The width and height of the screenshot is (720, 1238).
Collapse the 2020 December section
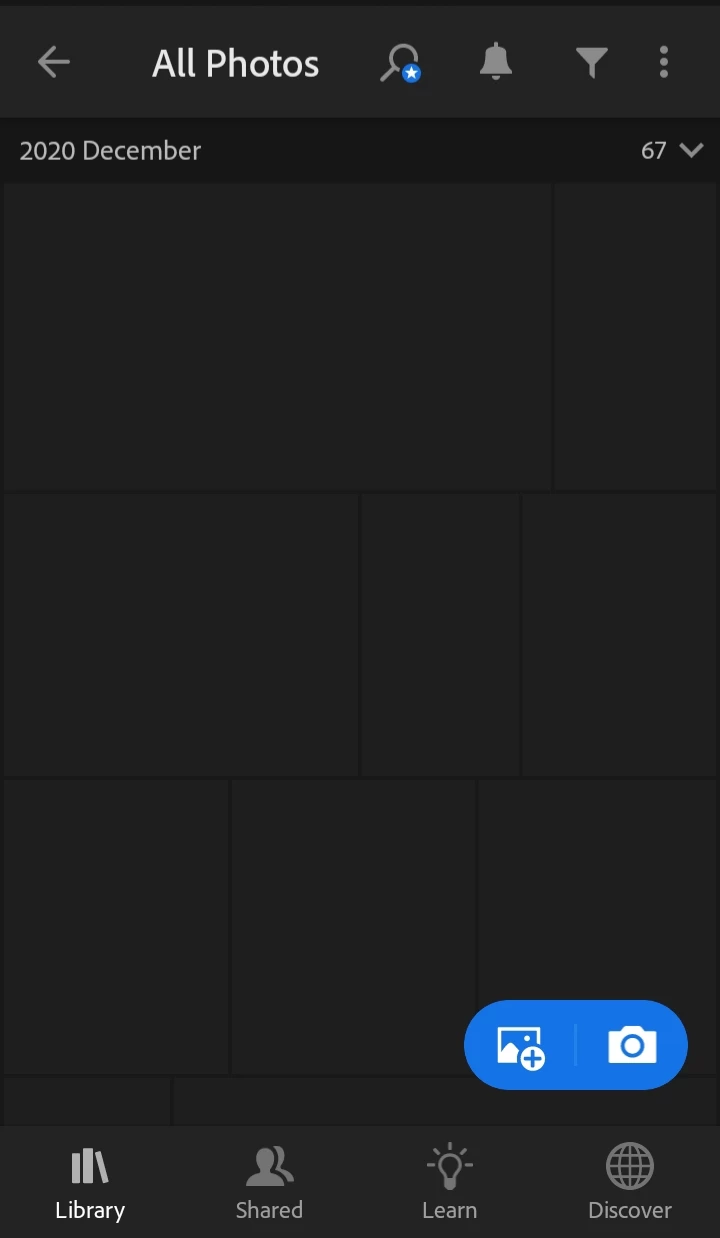[x=691, y=151]
